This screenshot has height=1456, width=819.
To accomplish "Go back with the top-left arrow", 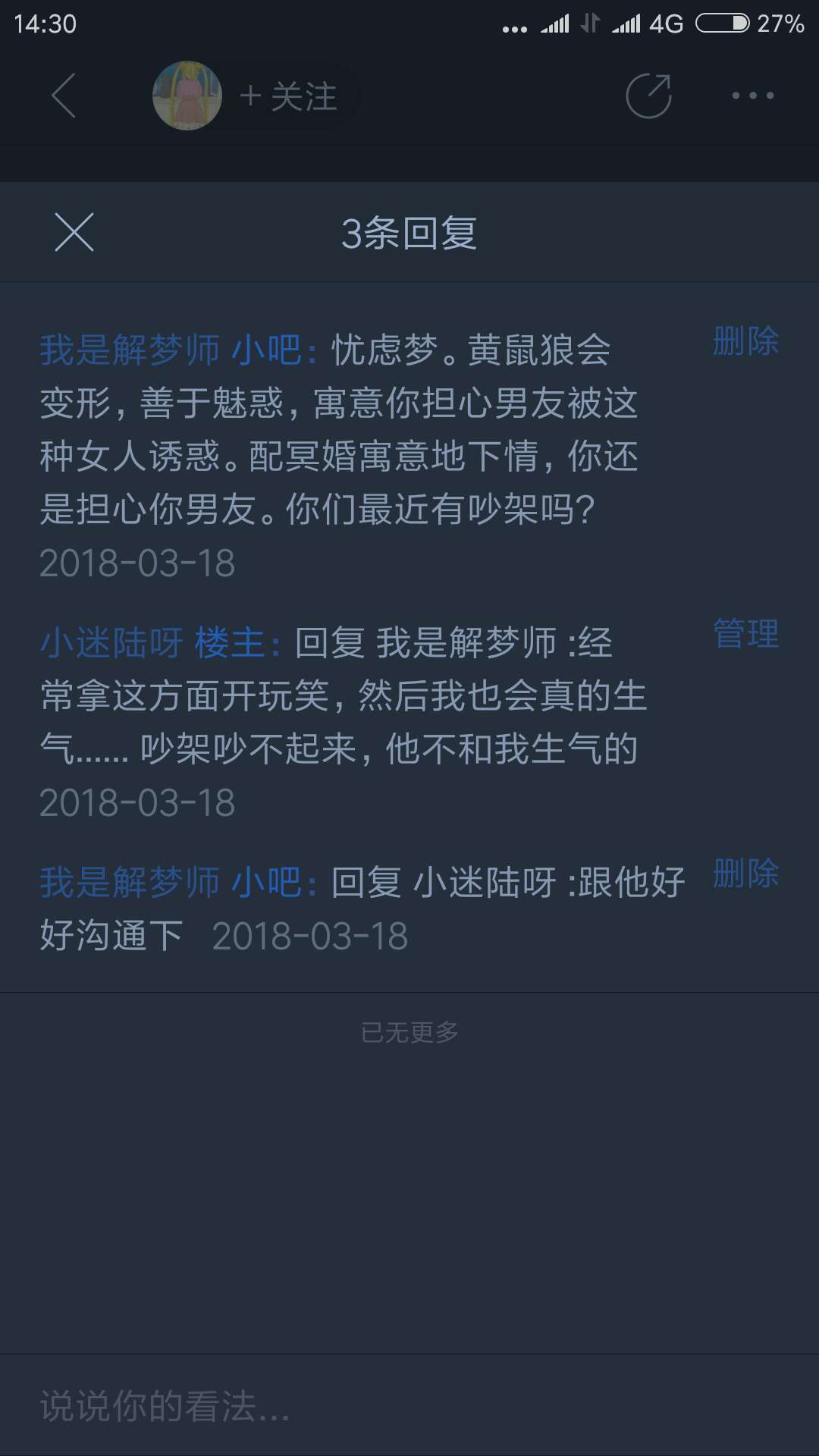I will click(x=64, y=96).
